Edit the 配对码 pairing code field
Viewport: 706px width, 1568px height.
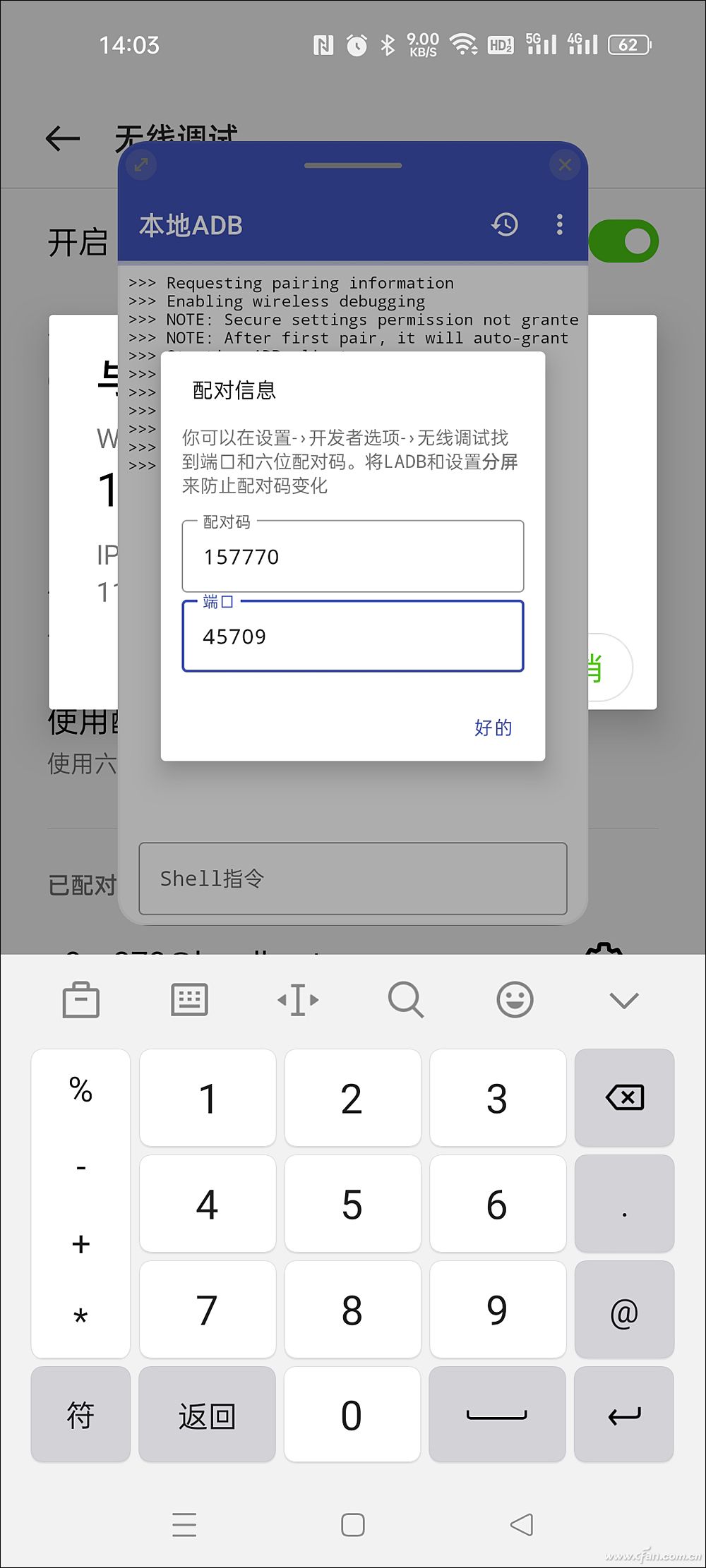(353, 557)
